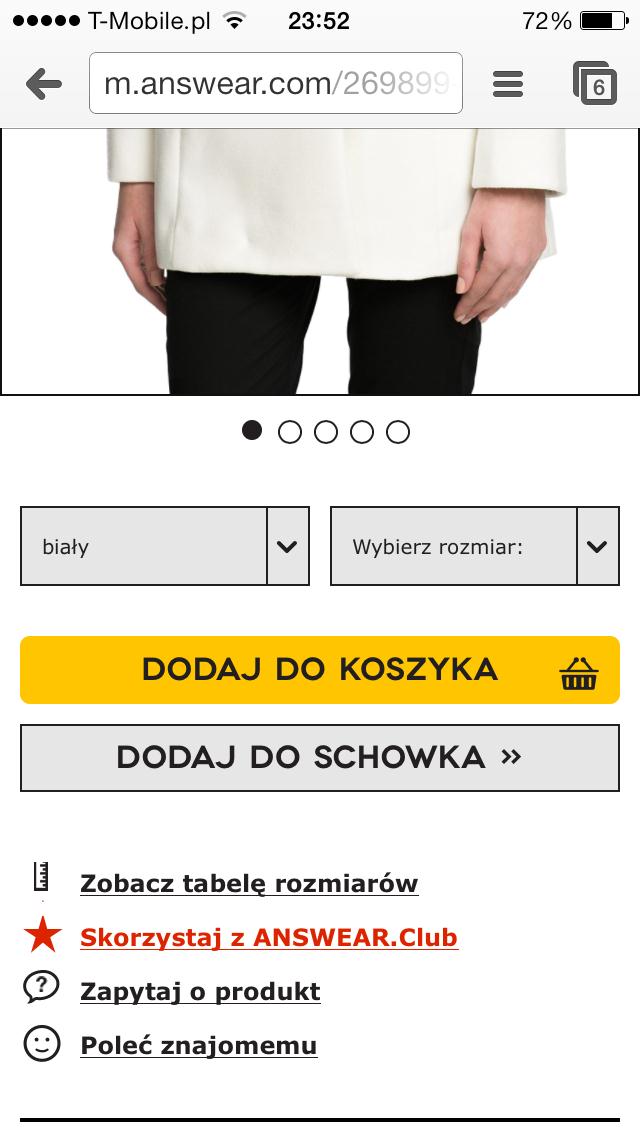Screen dimensions: 640x1136
Task: Tap Dodaj do koszyka button
Action: click(320, 670)
